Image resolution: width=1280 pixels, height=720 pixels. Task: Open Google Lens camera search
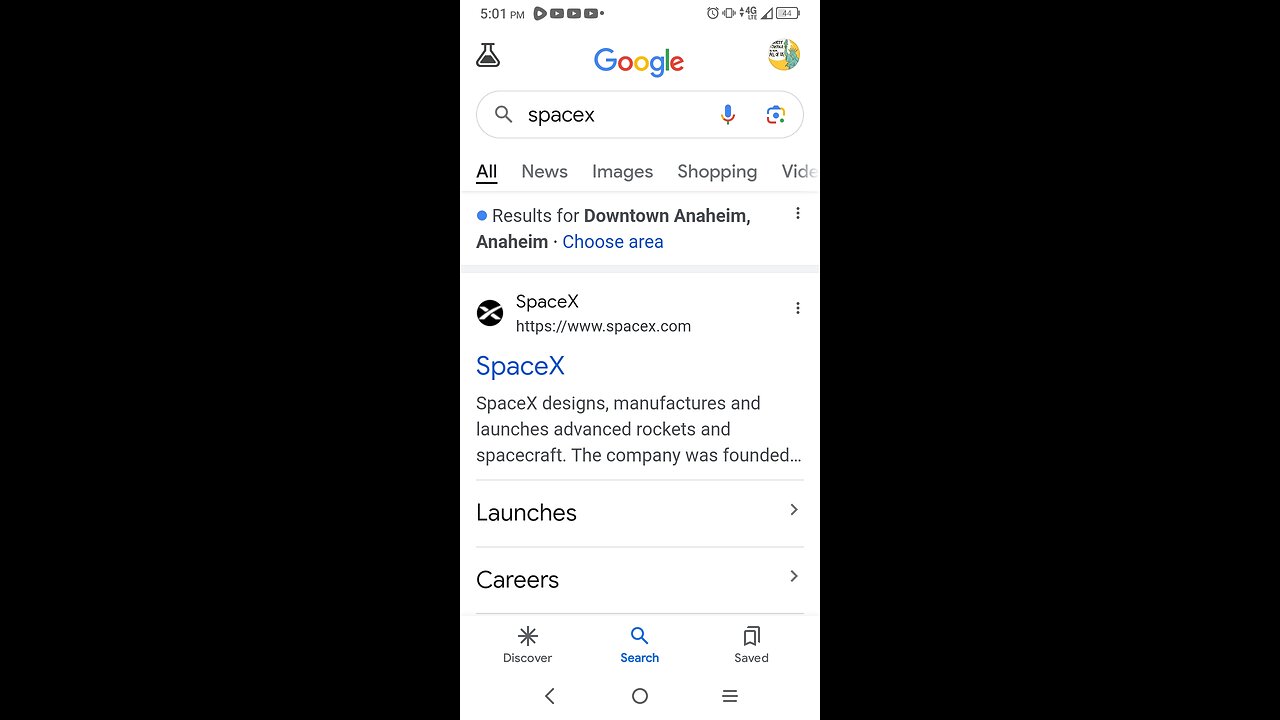coord(775,115)
